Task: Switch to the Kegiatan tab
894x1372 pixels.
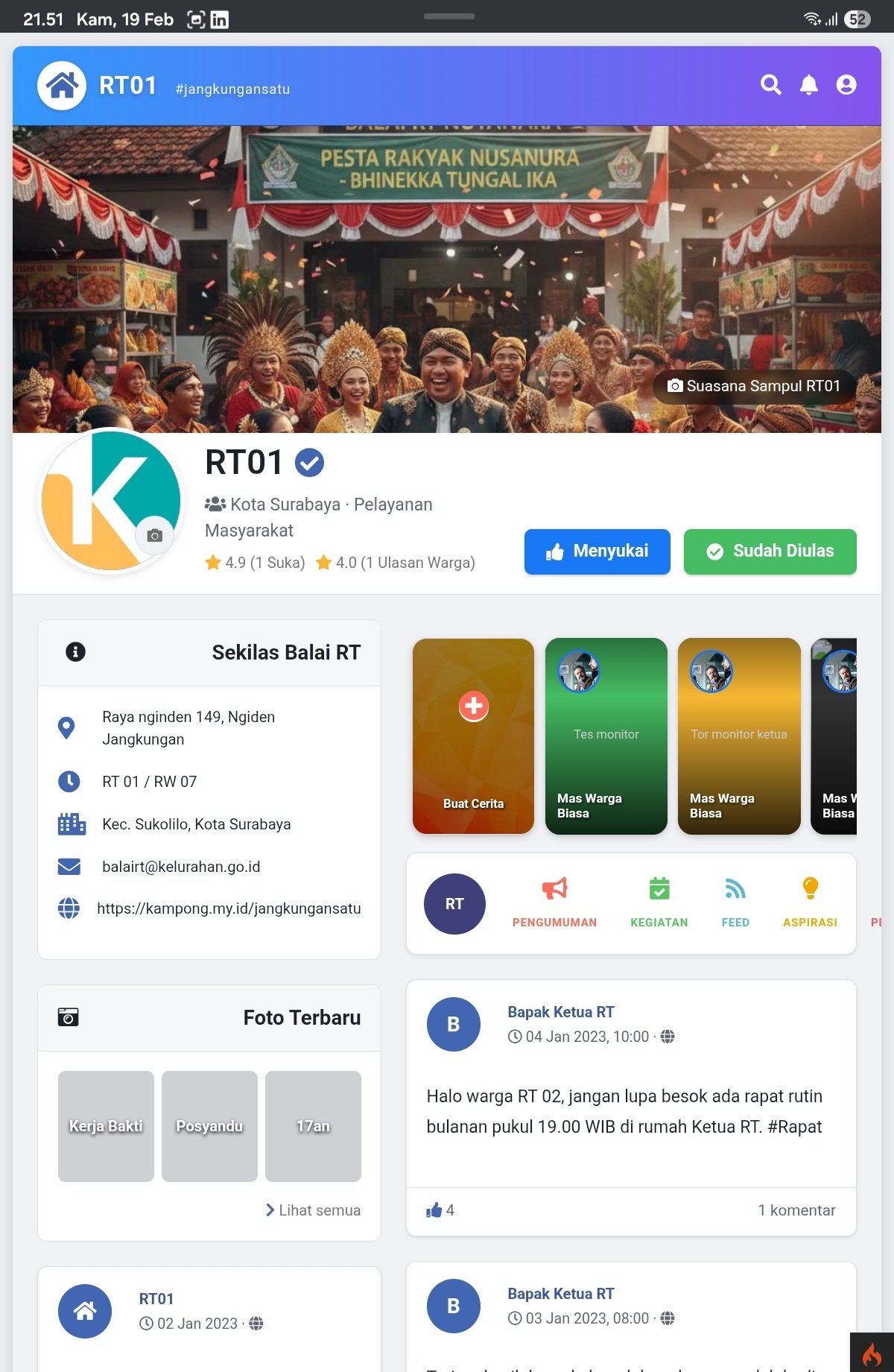Action: [659, 902]
